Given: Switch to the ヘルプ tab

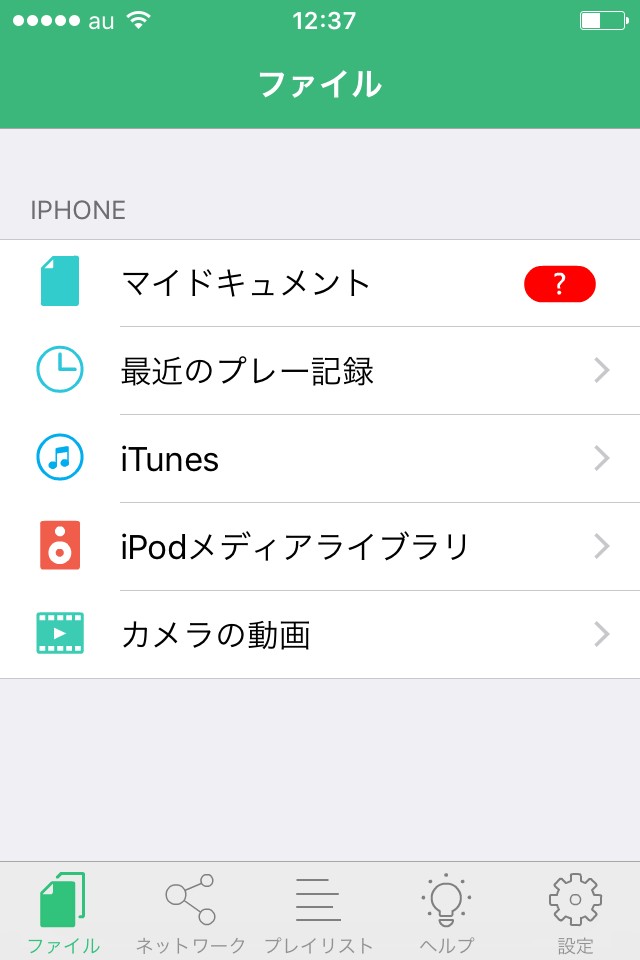Looking at the screenshot, I should click(446, 912).
